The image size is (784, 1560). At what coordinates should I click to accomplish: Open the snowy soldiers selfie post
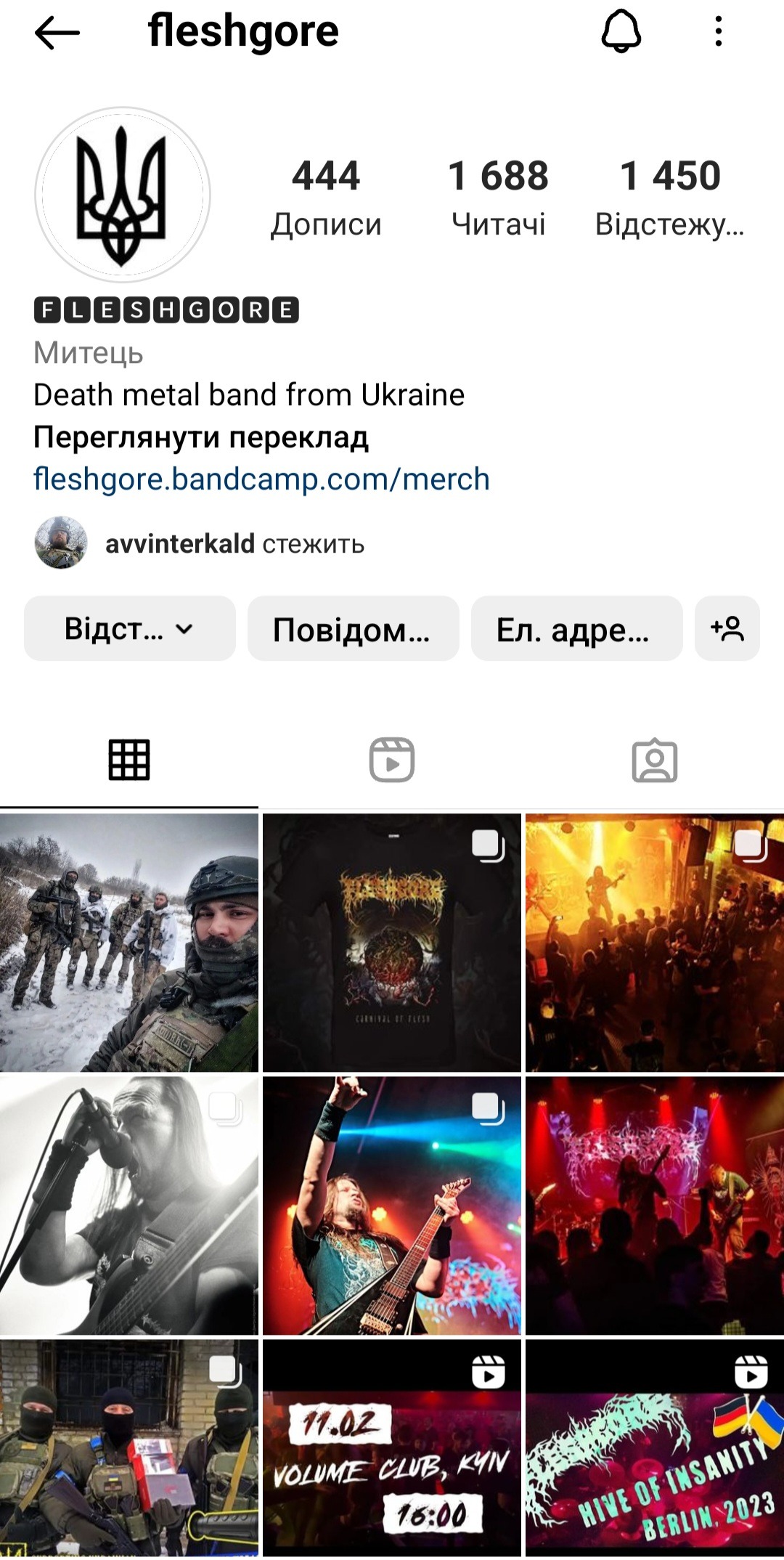click(x=129, y=943)
